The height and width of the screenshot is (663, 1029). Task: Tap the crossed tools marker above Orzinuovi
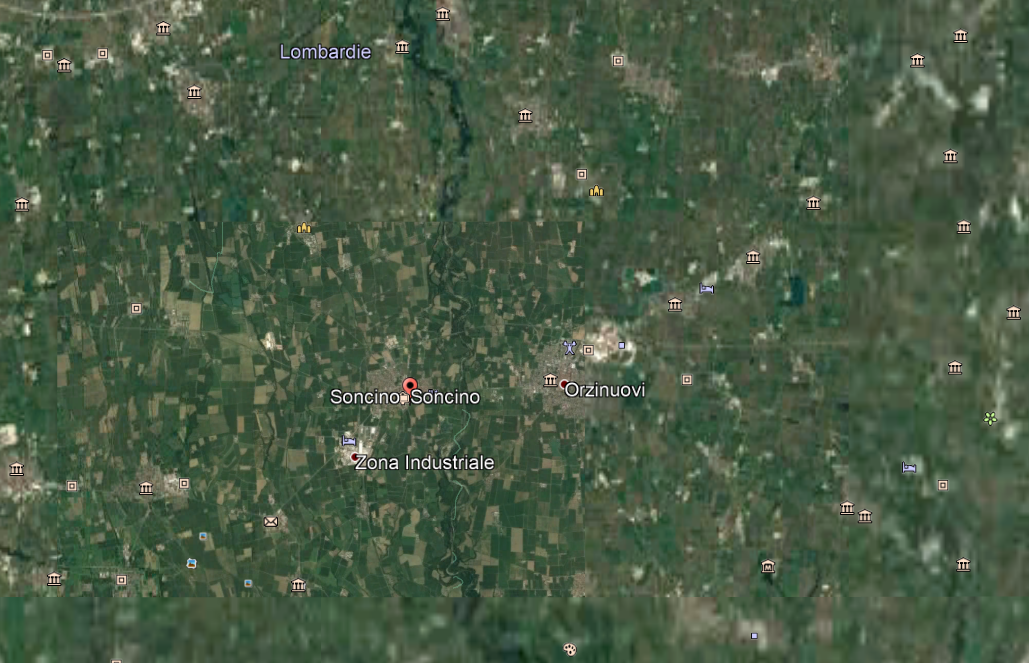(569, 347)
